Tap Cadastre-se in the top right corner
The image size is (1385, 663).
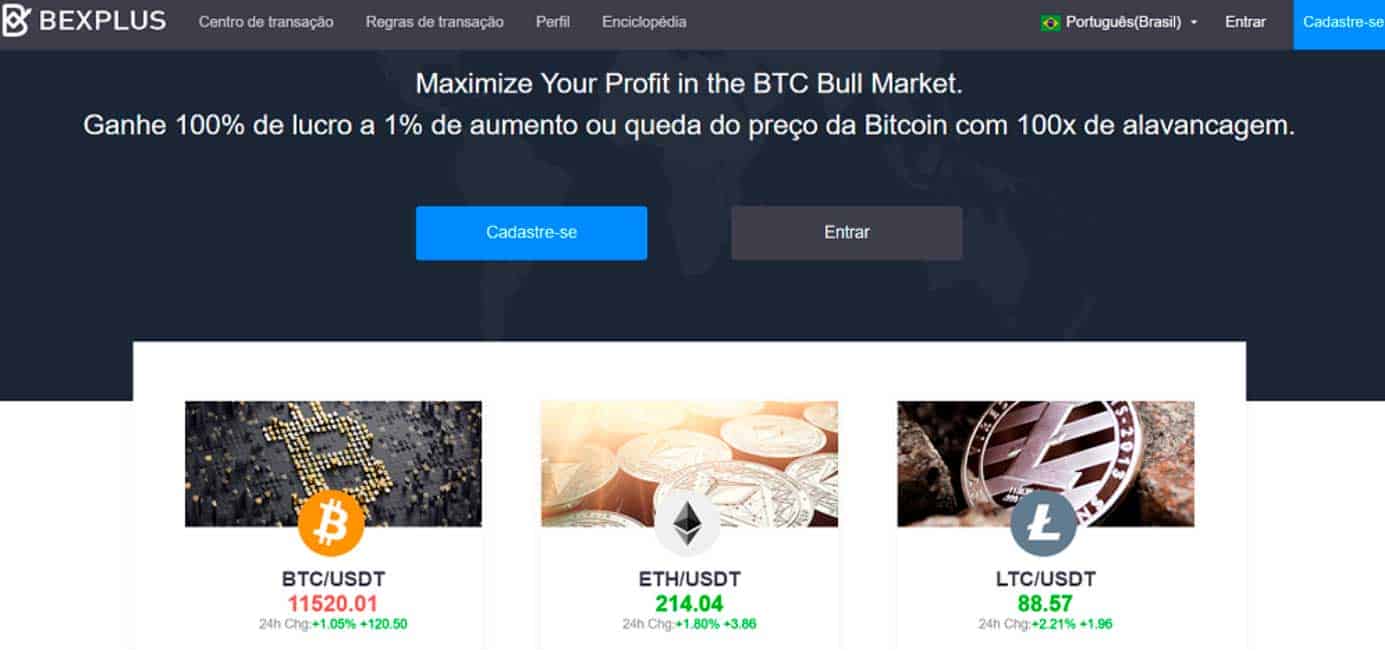(1340, 22)
